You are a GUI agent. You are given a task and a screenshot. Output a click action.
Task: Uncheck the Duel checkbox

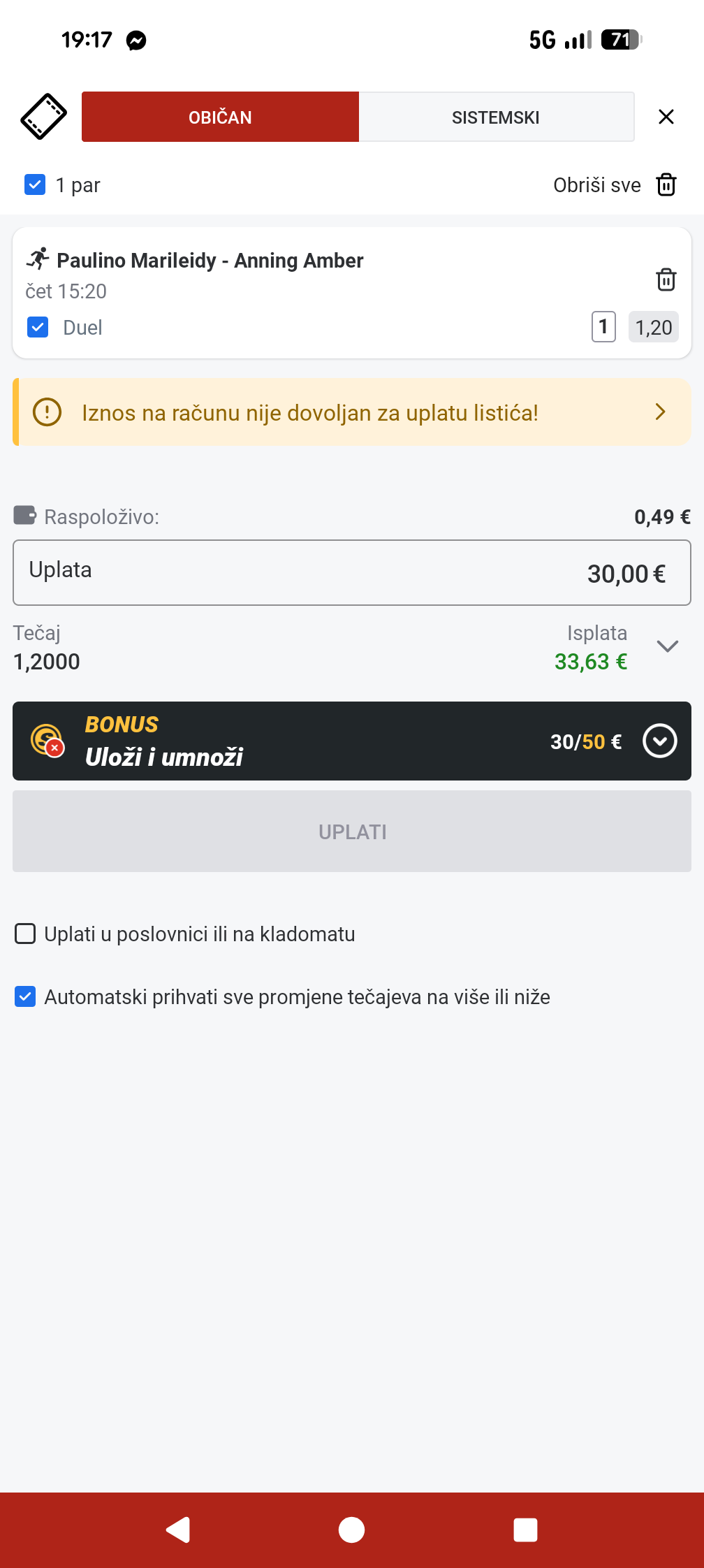coord(38,327)
